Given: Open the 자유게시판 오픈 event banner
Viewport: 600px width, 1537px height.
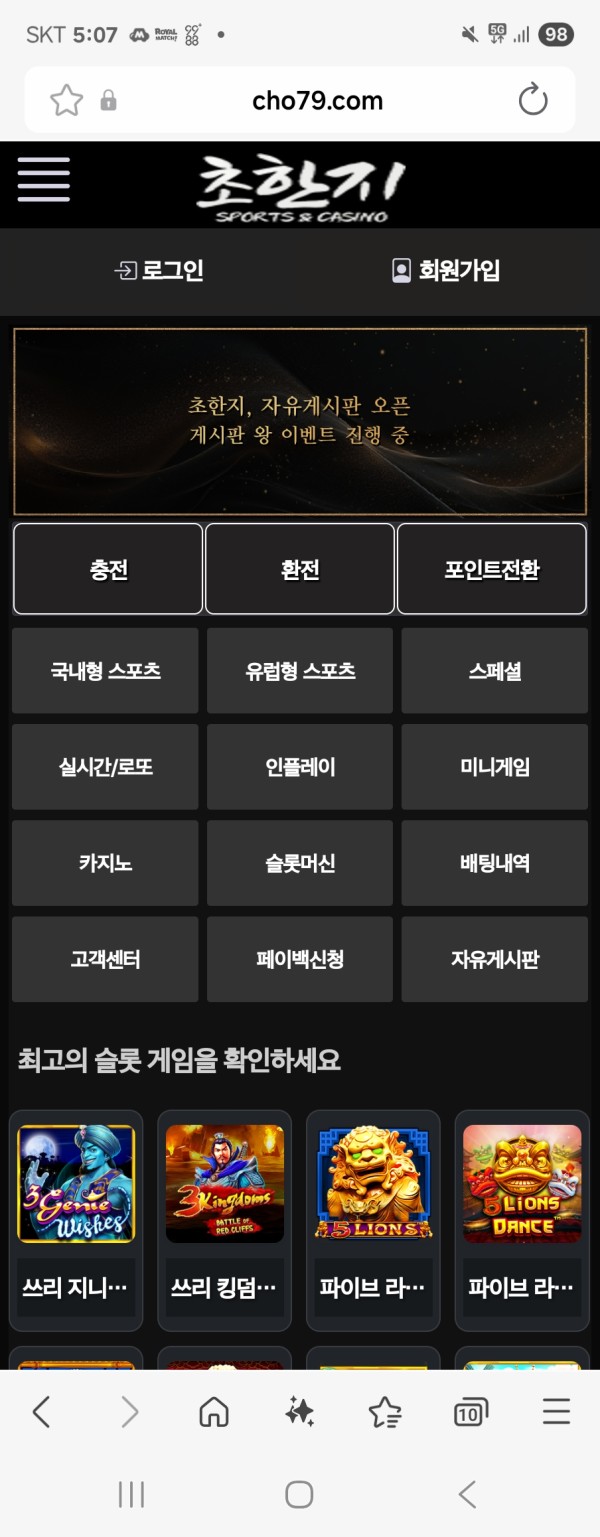Looking at the screenshot, I should pos(300,421).
